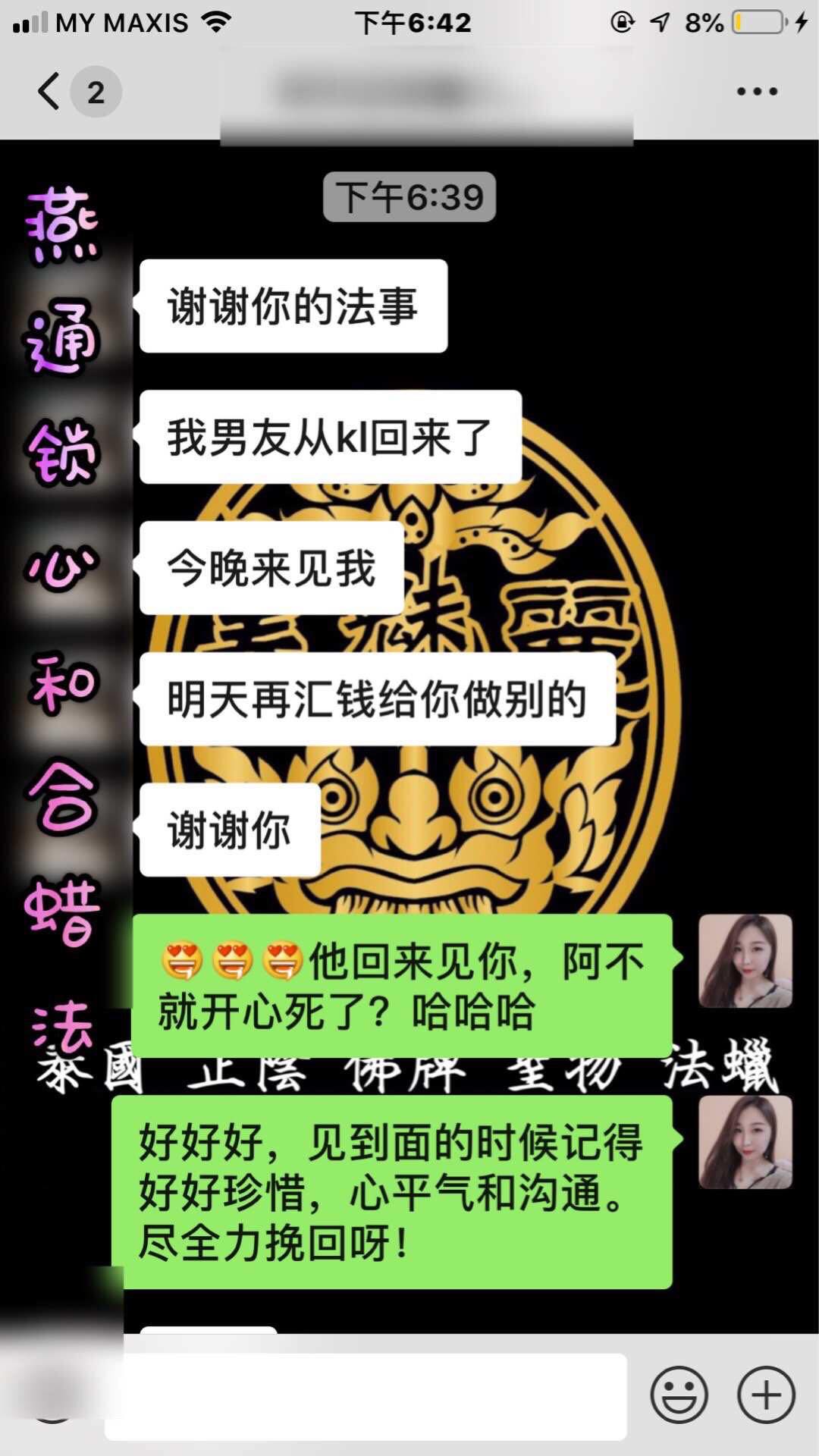
Task: Open the emoji sticker panel
Action: click(x=679, y=1395)
